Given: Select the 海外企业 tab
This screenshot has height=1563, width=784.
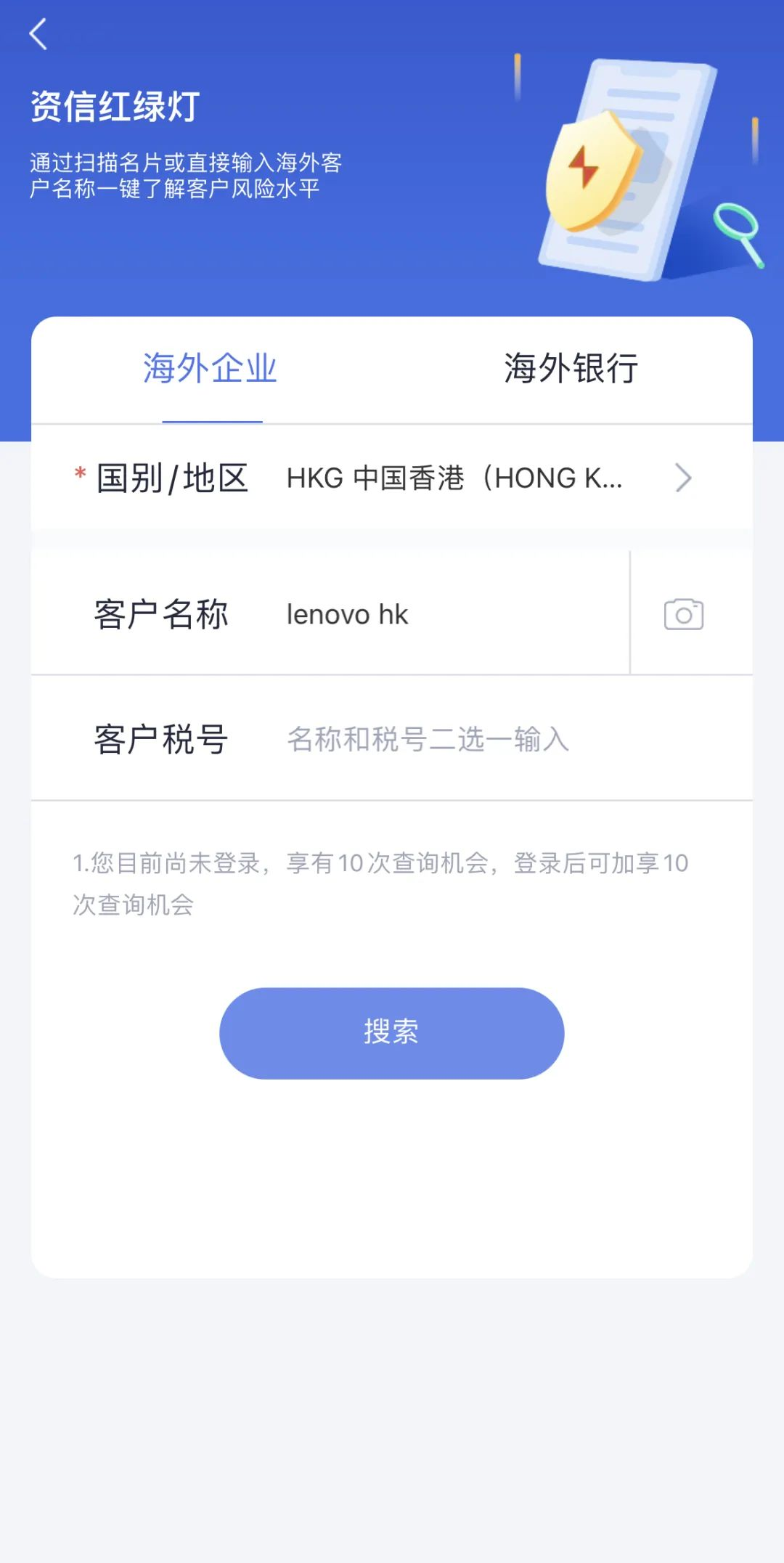Looking at the screenshot, I should [211, 369].
